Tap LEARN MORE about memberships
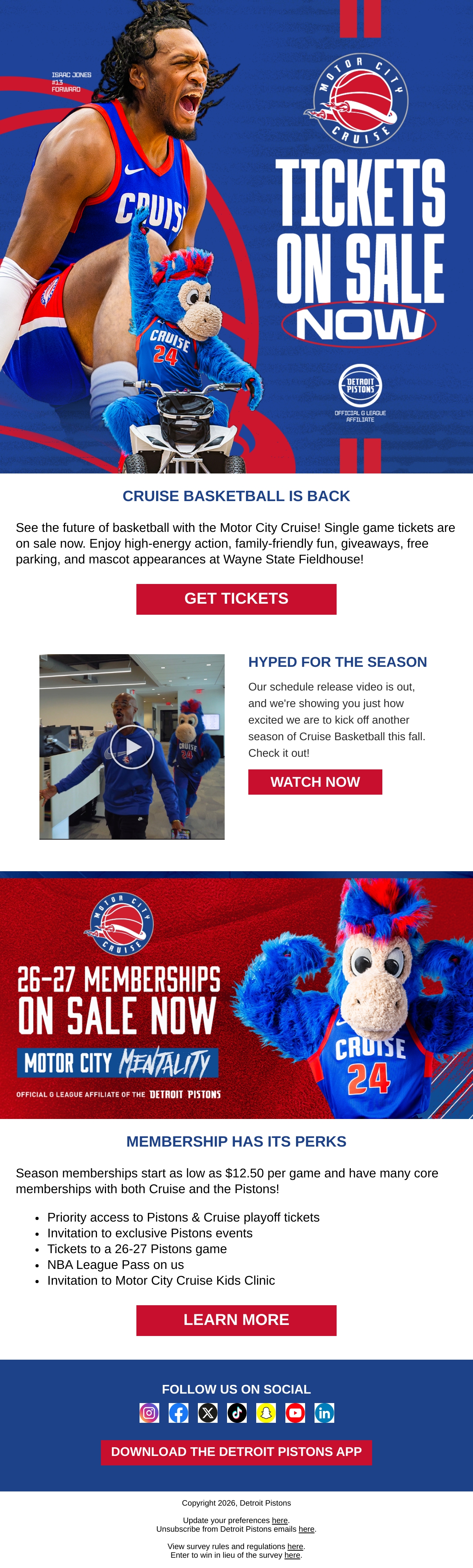Screen dimensions: 473x1568 point(236,1320)
